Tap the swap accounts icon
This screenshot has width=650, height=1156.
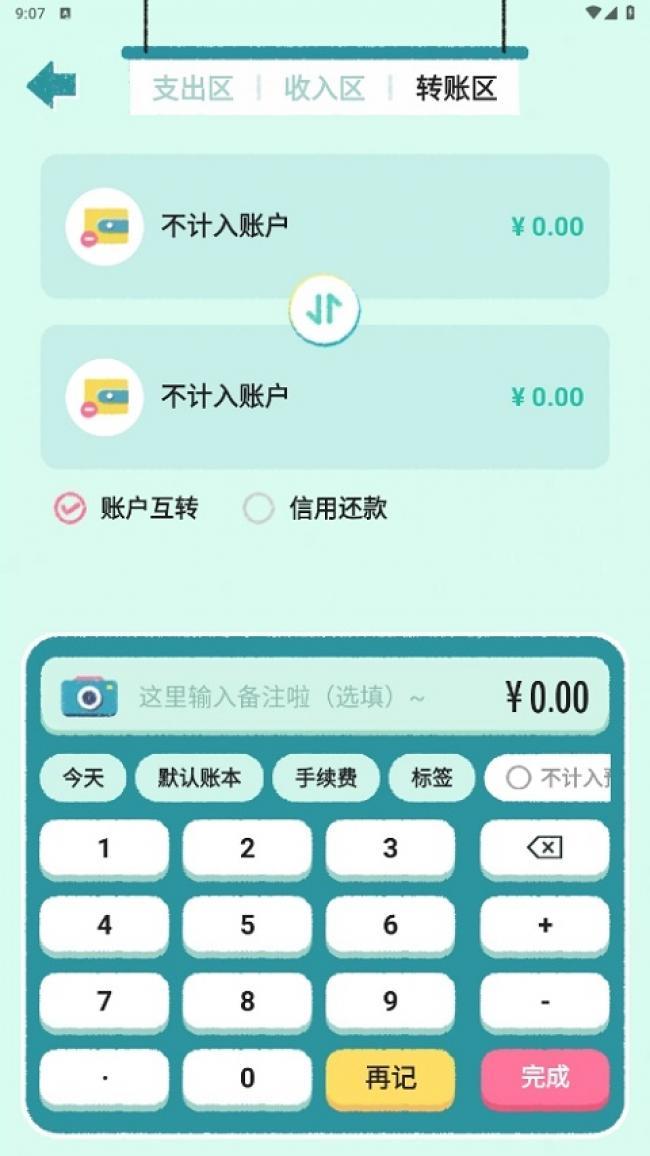[324, 311]
